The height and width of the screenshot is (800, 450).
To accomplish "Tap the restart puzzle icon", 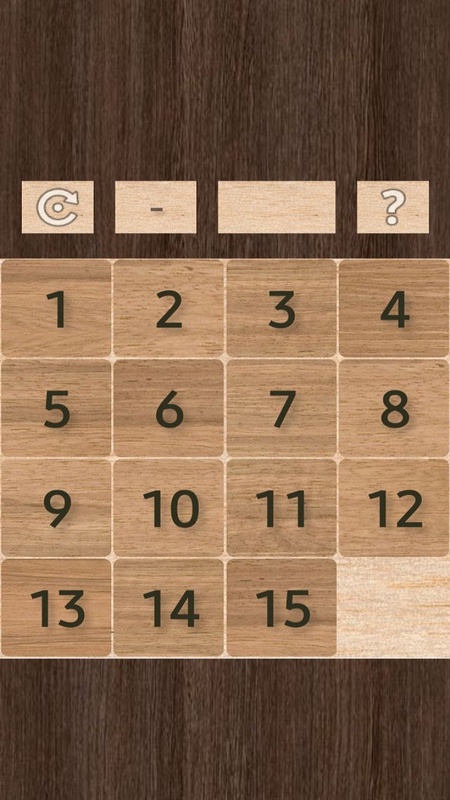I will pyautogui.click(x=58, y=207).
